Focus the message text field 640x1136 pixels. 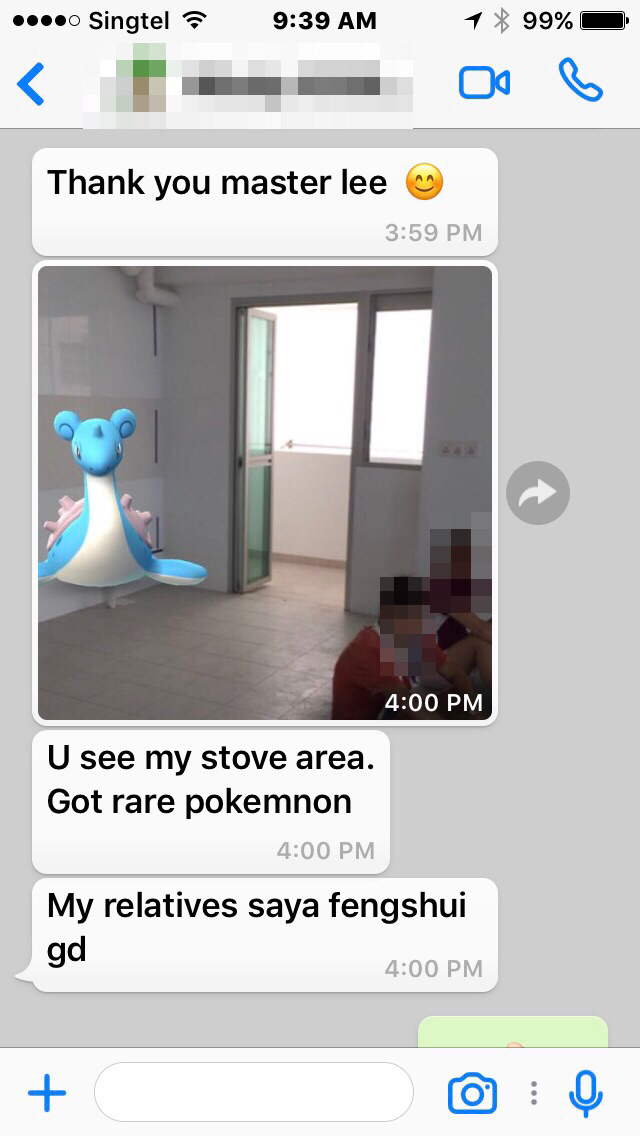[254, 1092]
